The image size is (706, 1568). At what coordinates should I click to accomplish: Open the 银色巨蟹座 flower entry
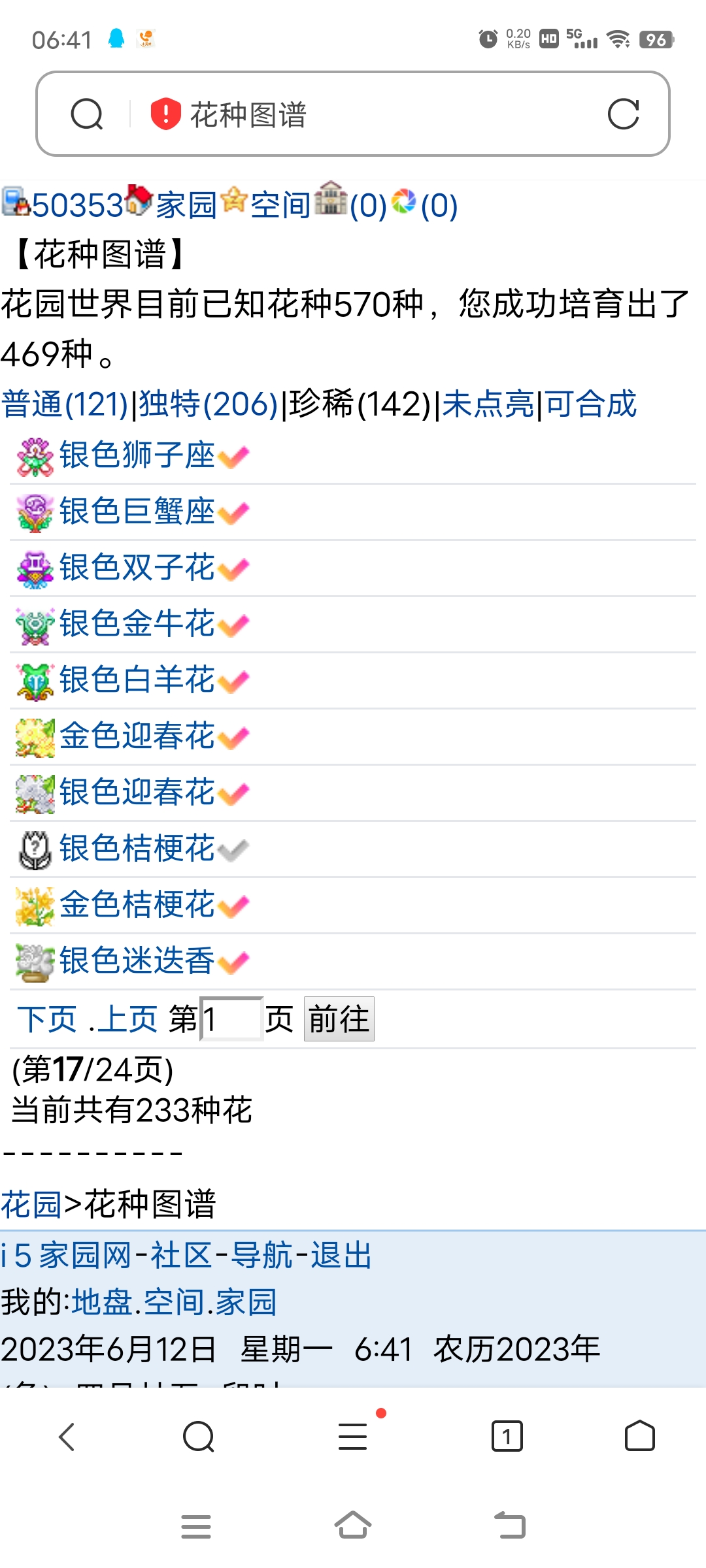click(137, 512)
